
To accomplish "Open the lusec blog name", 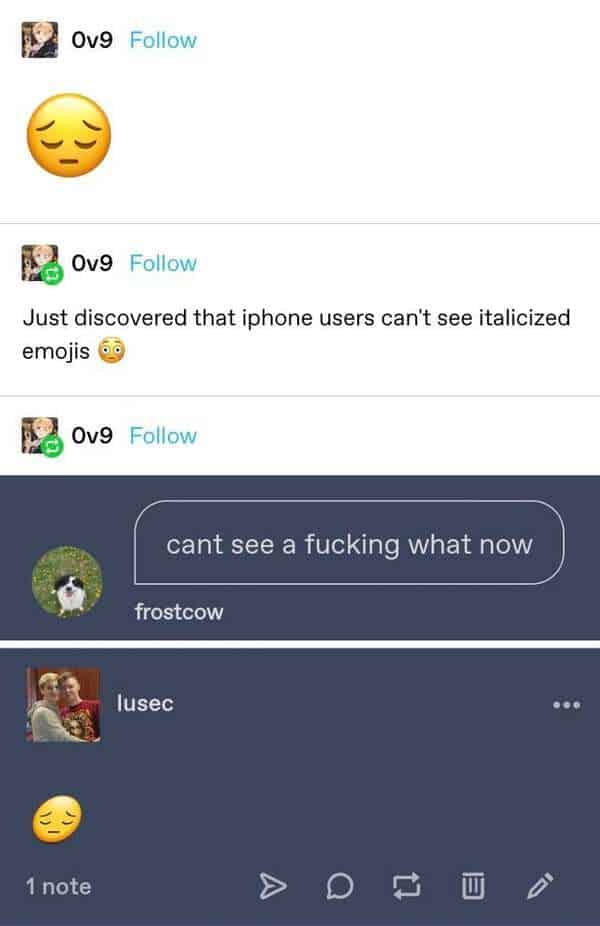I will (145, 703).
